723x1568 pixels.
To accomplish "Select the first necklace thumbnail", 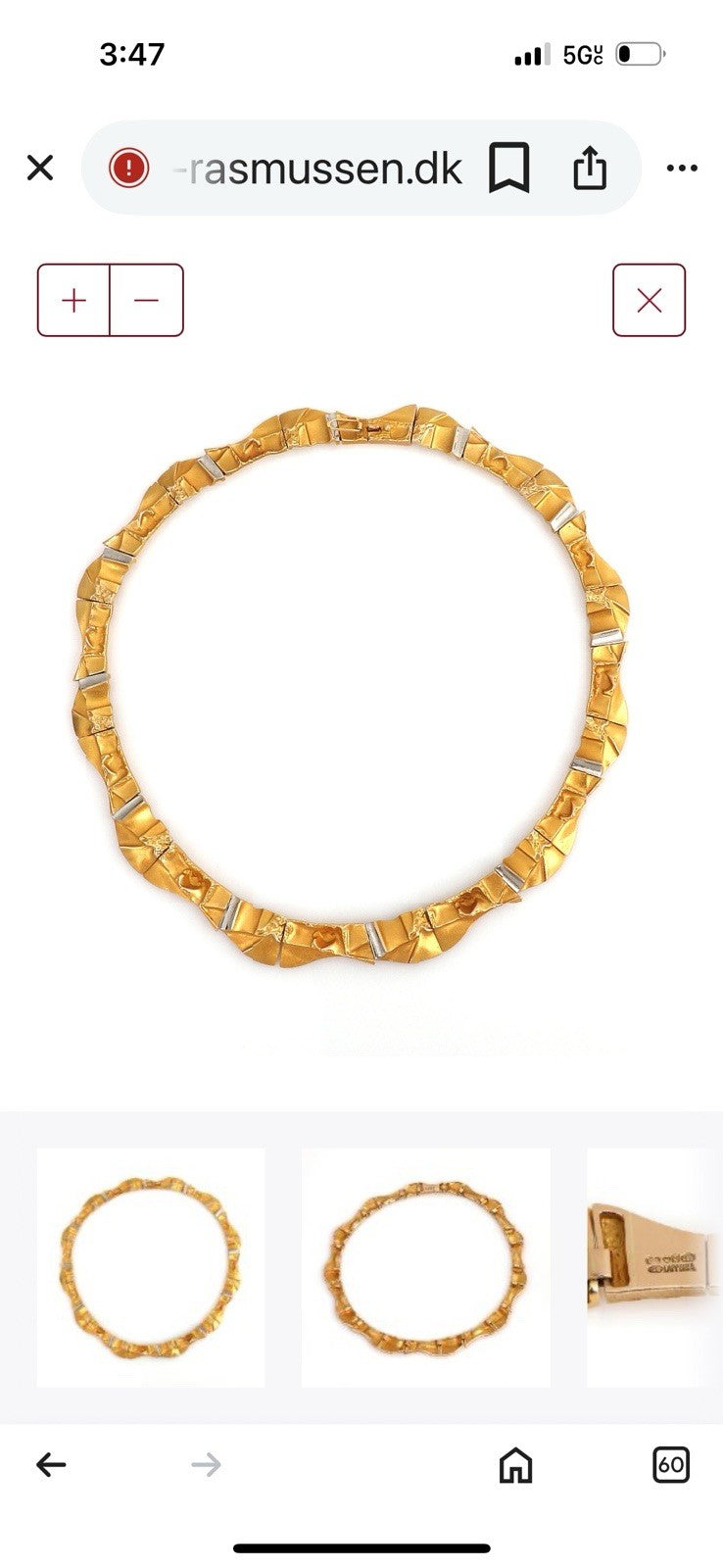I will [x=150, y=1267].
